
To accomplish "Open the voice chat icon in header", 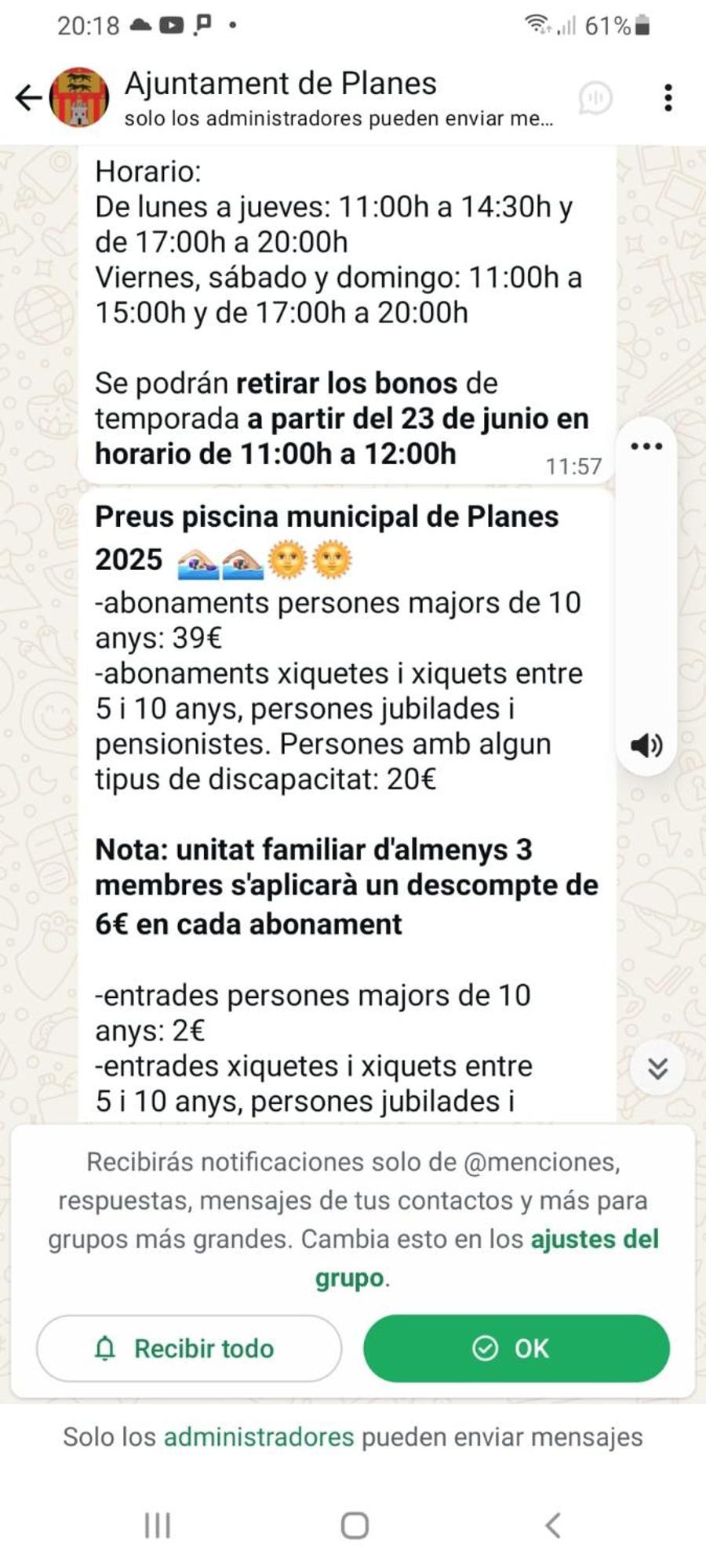I will 595,98.
